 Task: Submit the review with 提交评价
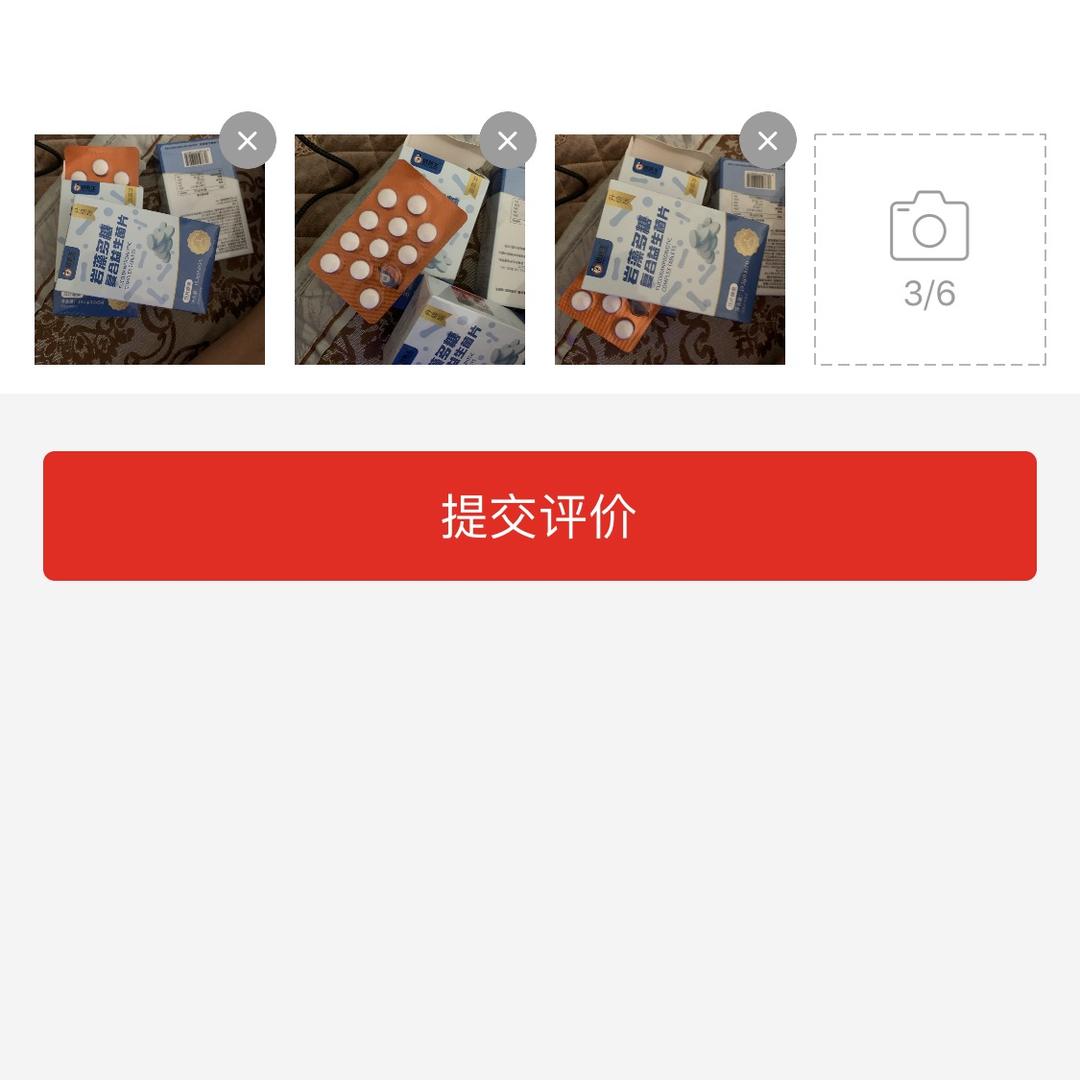540,516
